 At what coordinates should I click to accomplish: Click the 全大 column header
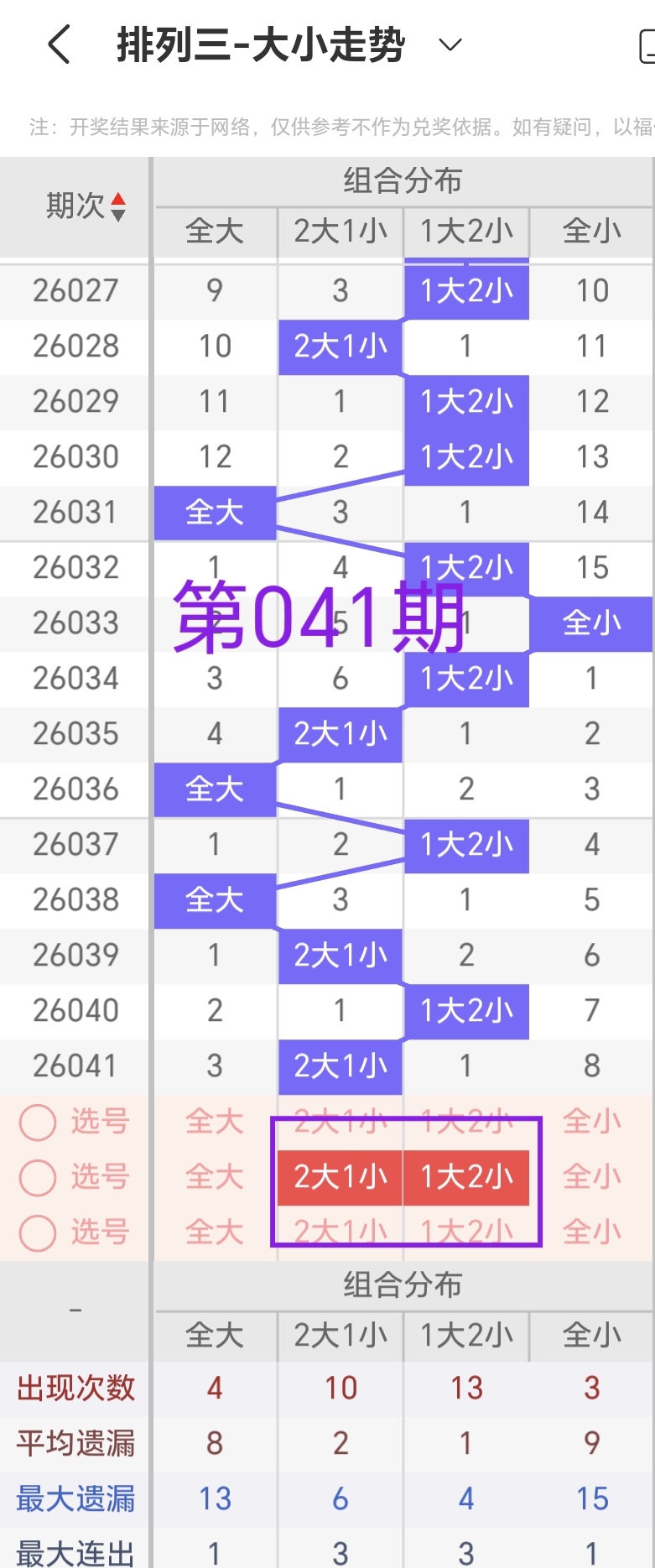pyautogui.click(x=214, y=232)
